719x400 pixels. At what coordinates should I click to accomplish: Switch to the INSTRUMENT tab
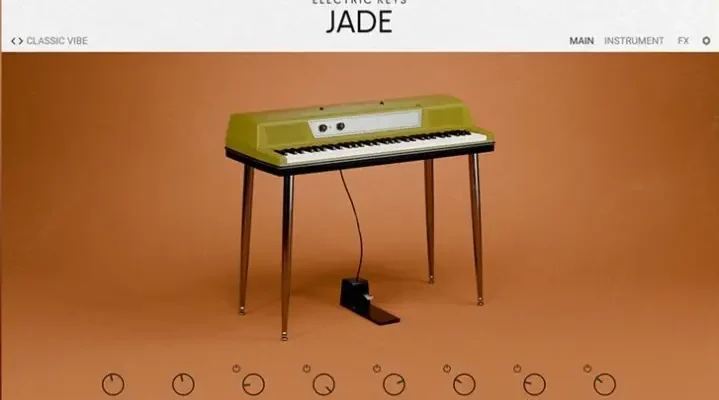pos(633,41)
